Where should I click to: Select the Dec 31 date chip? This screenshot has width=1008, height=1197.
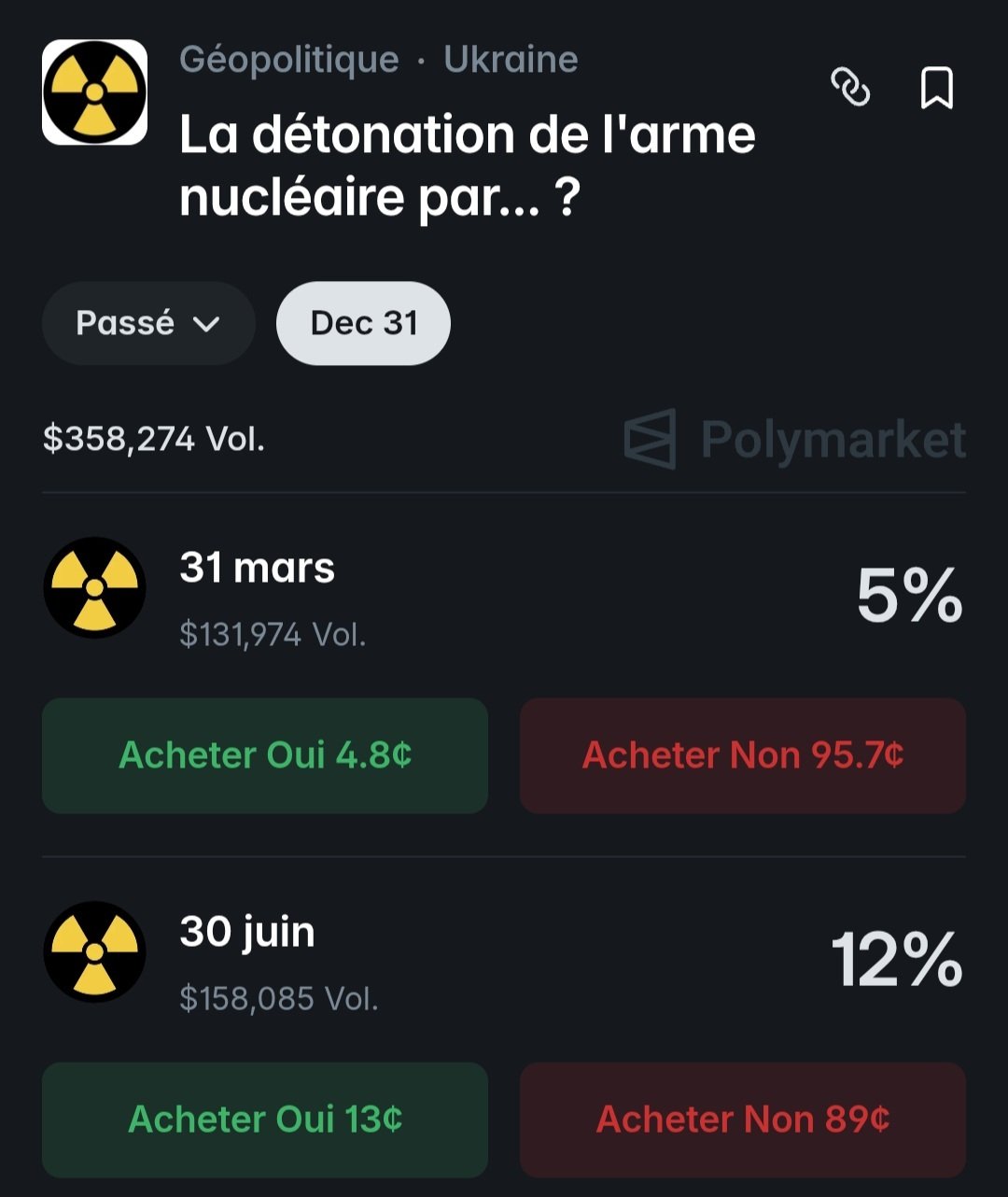[x=363, y=323]
